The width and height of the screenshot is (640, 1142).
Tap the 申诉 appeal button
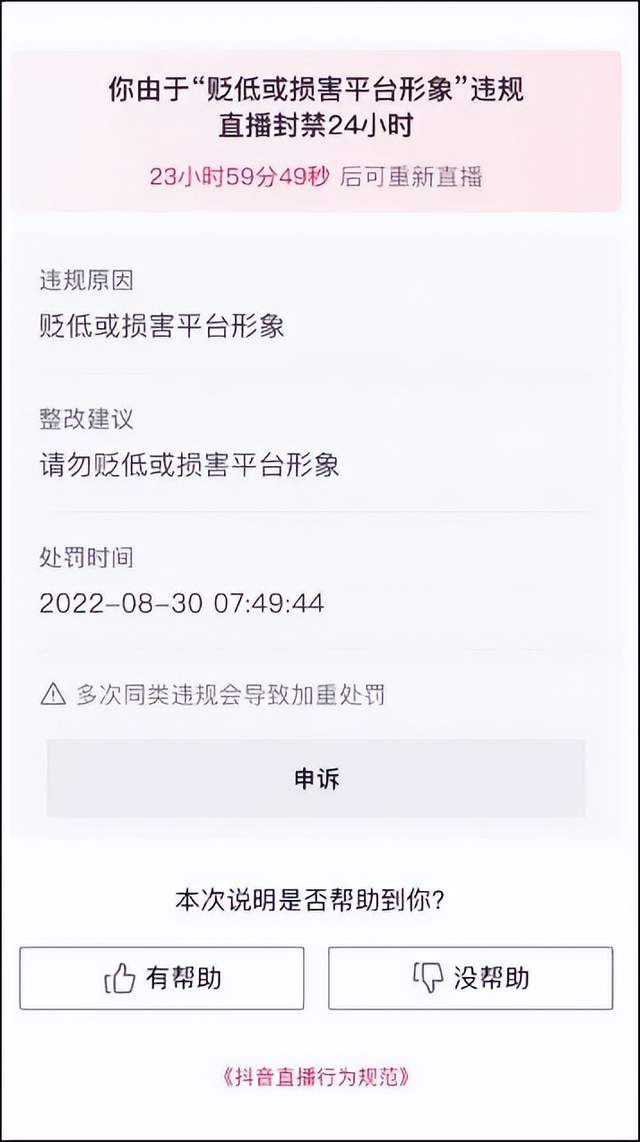316,779
